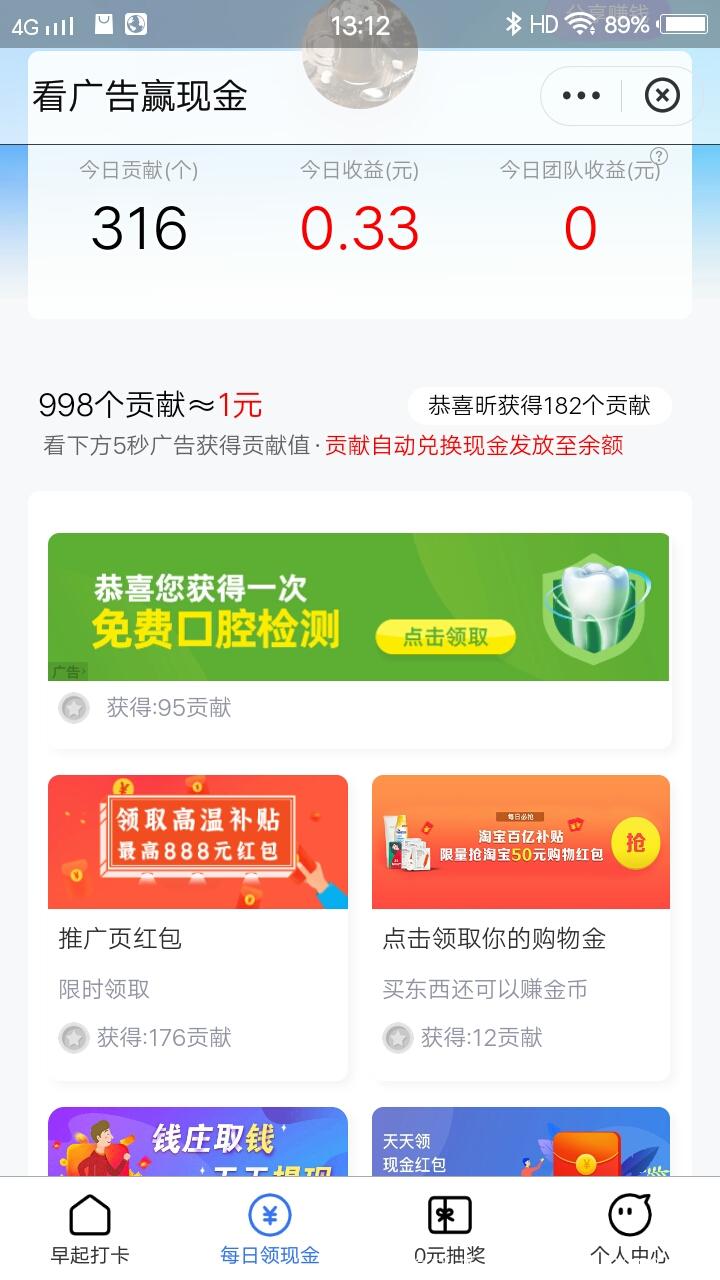Open the 0元抽奖 gift box icon
720x1280 pixels.
[x=448, y=1215]
